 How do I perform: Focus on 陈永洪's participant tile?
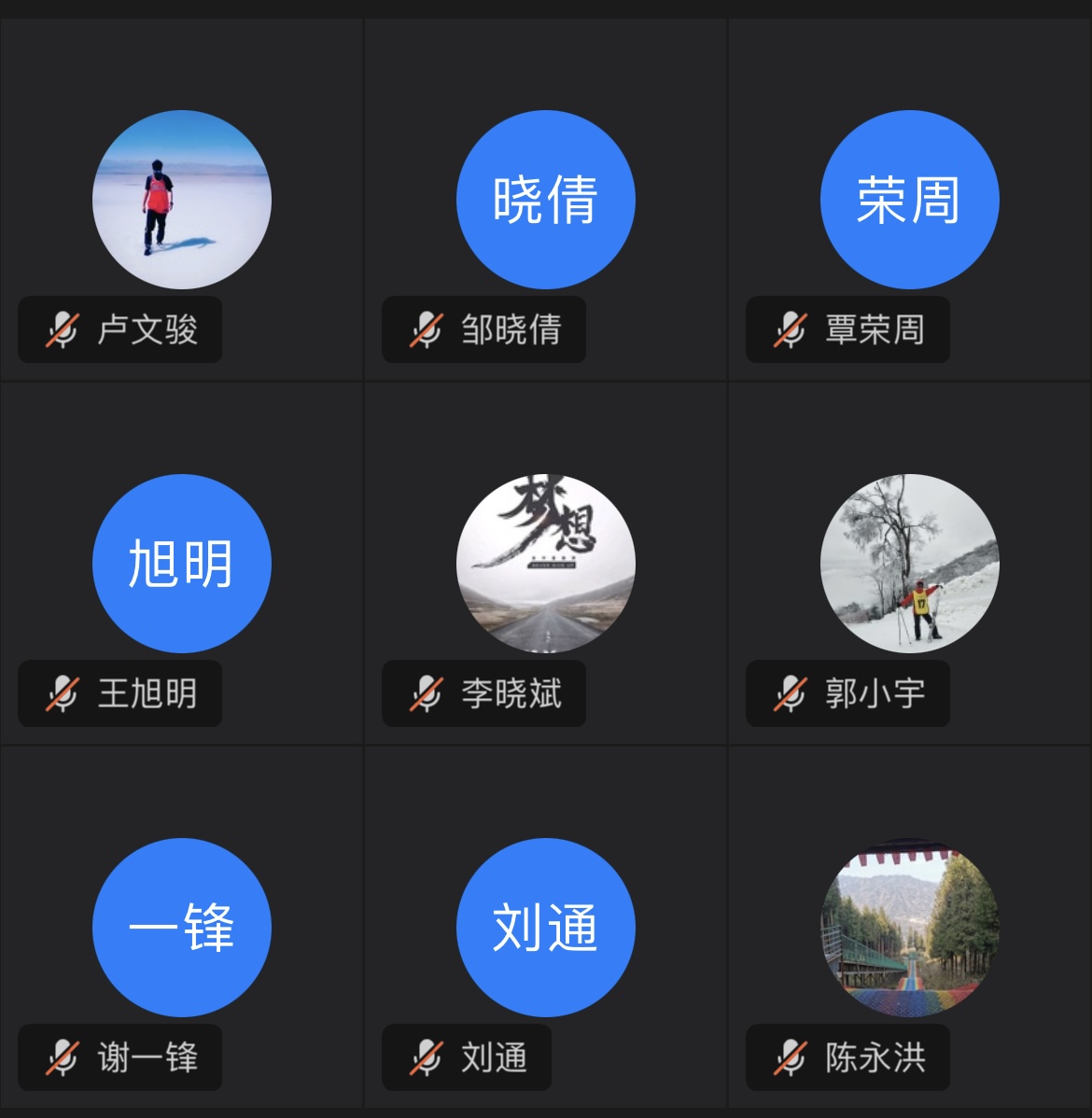[909, 928]
